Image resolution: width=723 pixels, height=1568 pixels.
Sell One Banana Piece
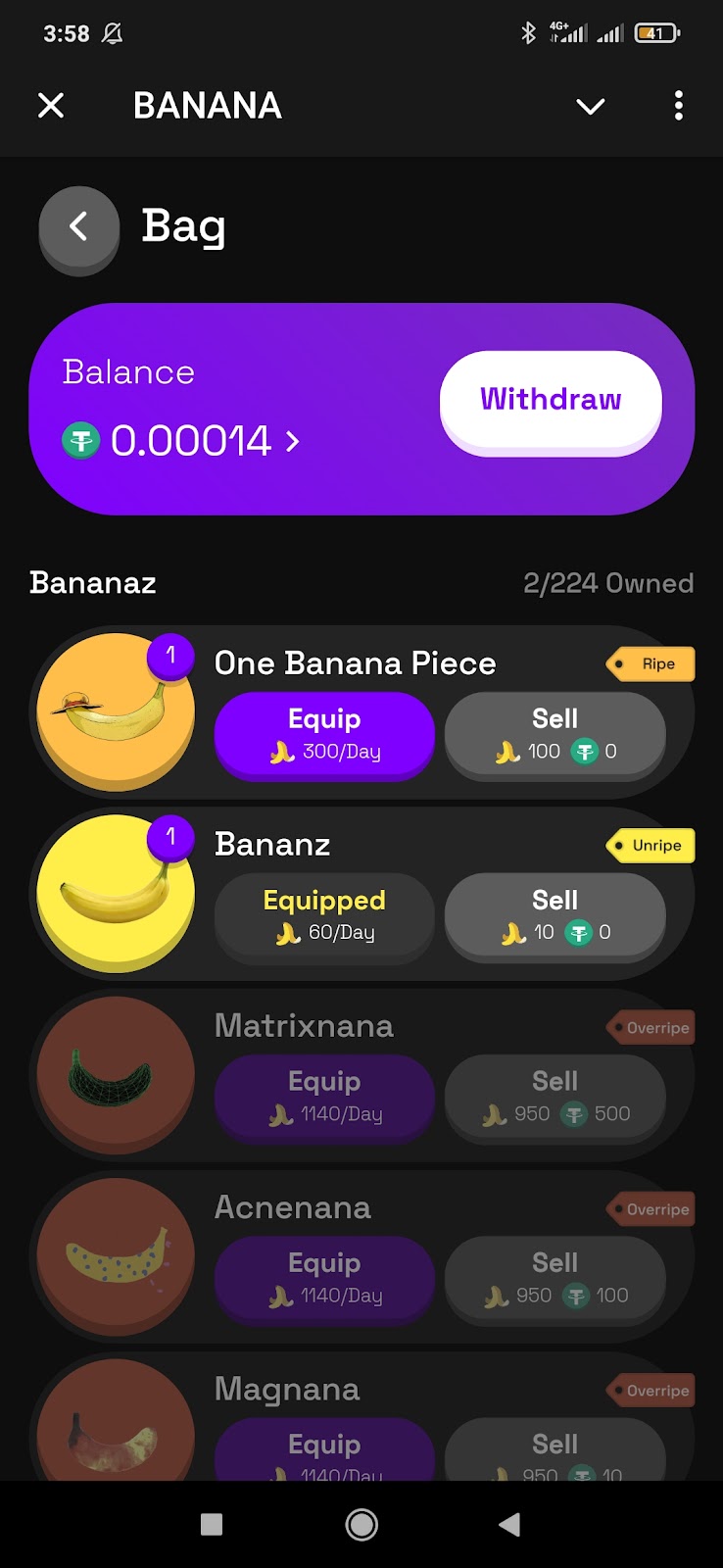pyautogui.click(x=554, y=734)
